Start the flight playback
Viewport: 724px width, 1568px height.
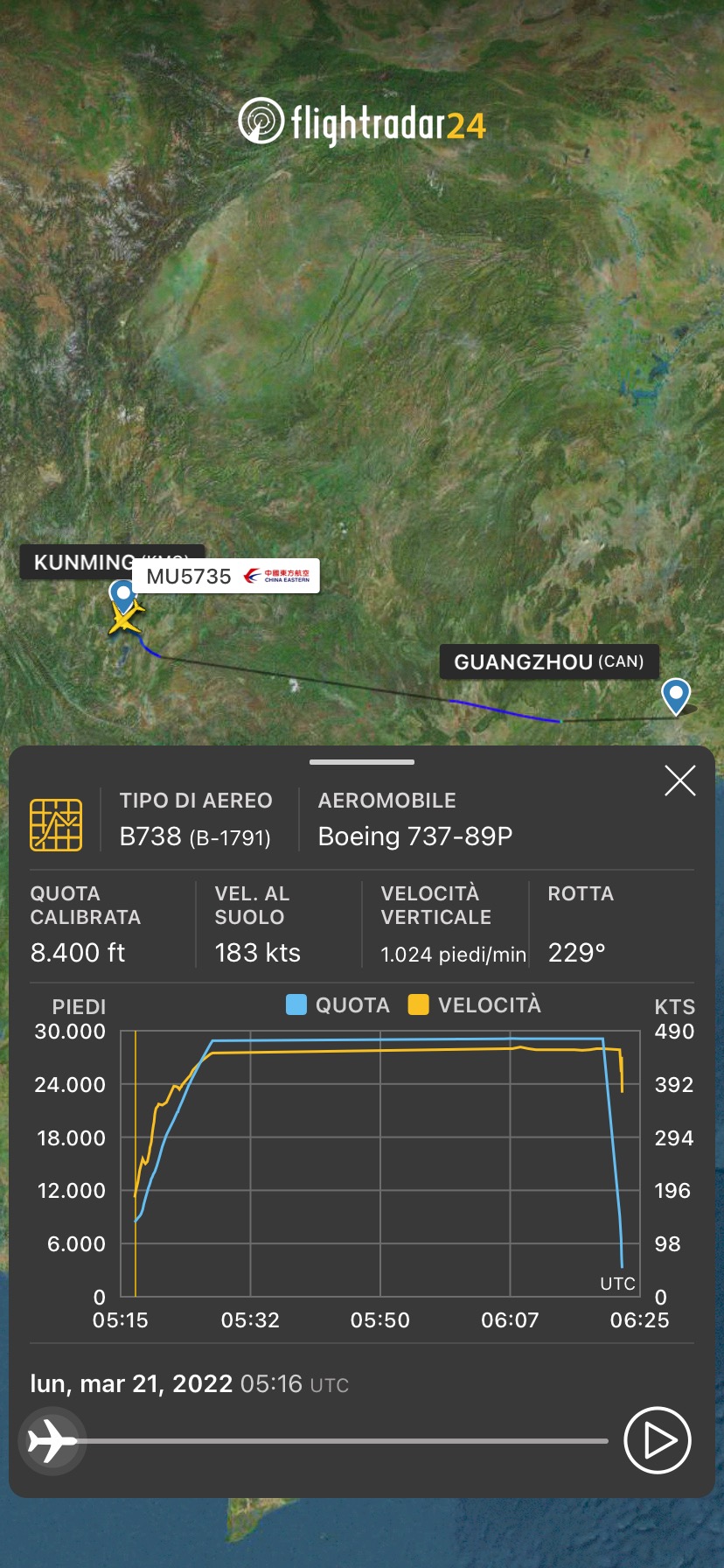(658, 1440)
